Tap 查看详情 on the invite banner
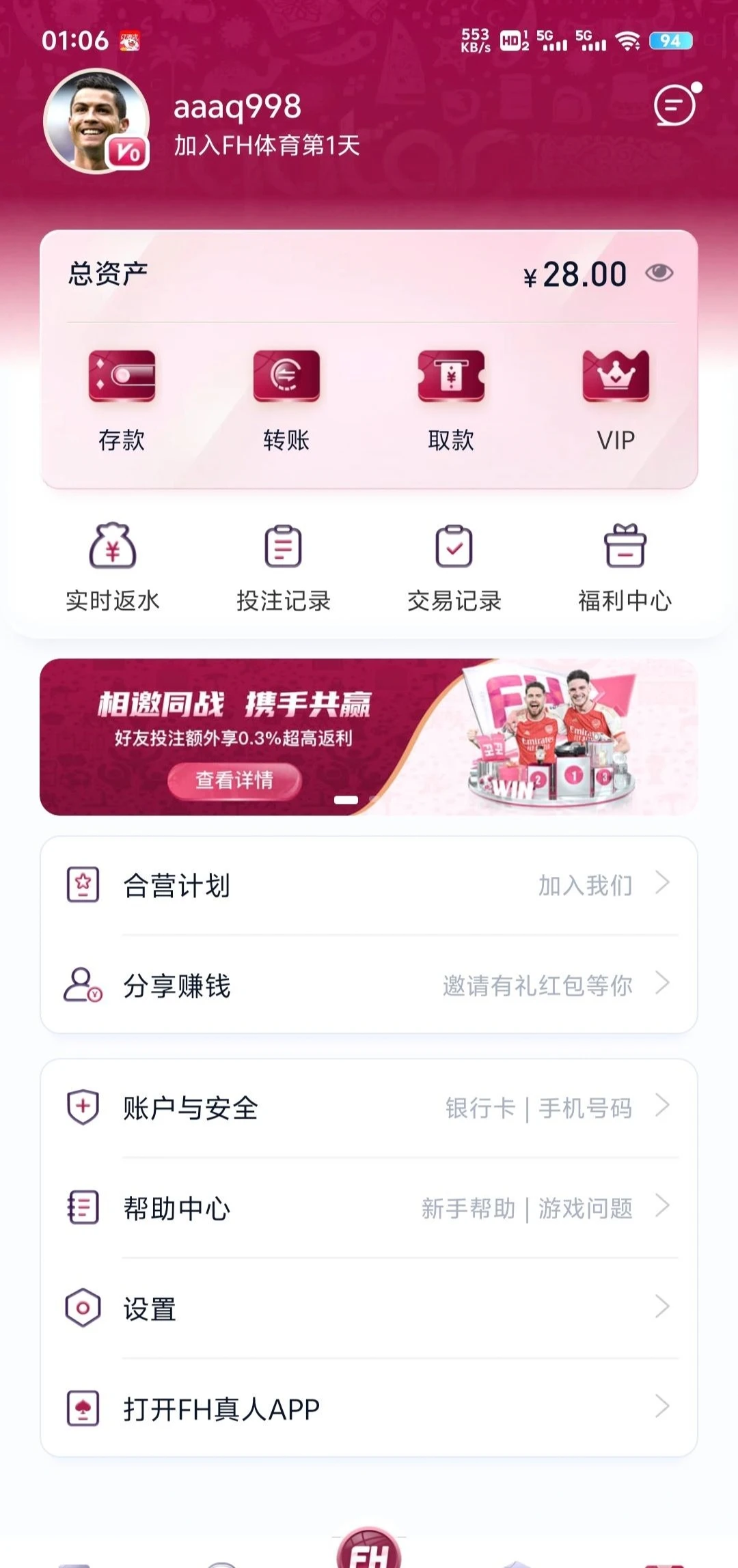738x1568 pixels. 234,780
